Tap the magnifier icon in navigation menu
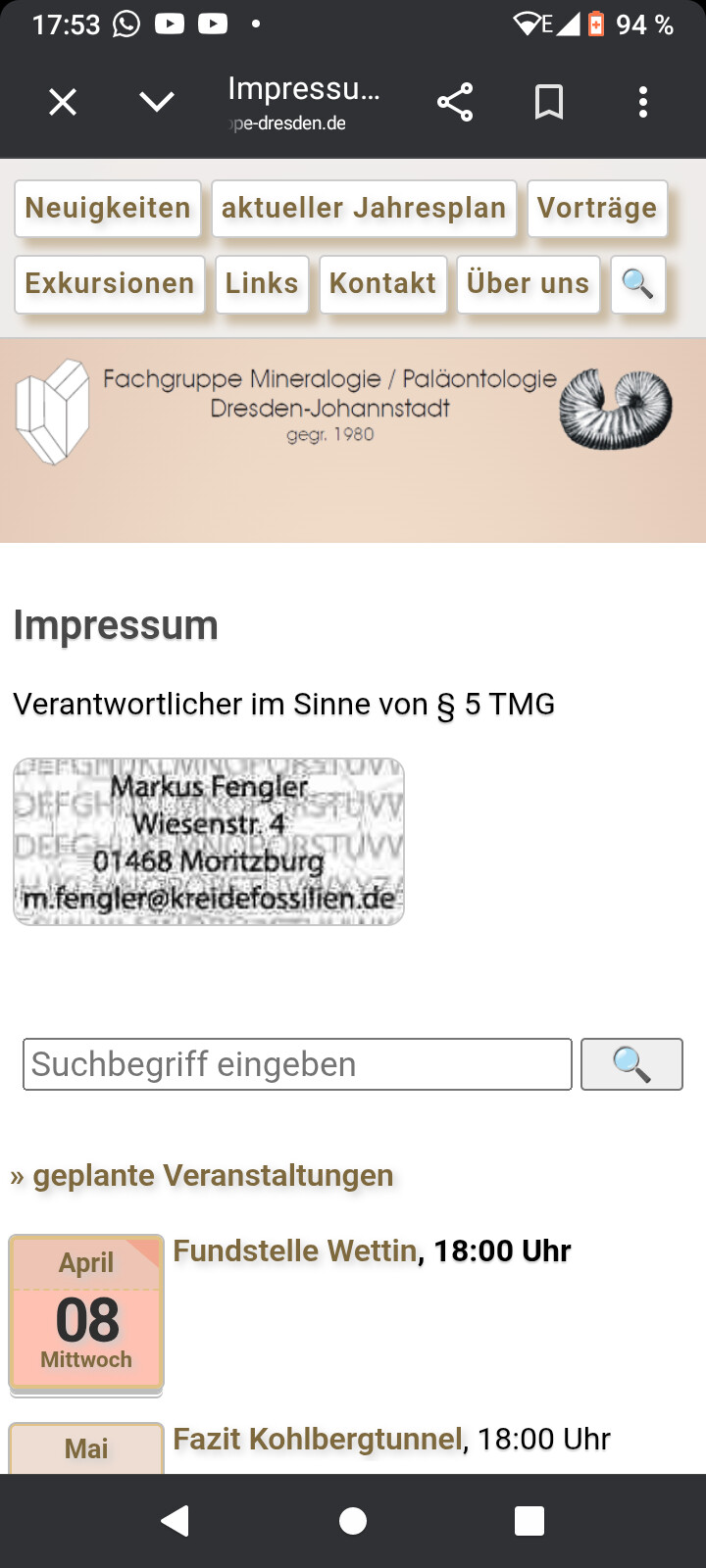 coord(637,284)
